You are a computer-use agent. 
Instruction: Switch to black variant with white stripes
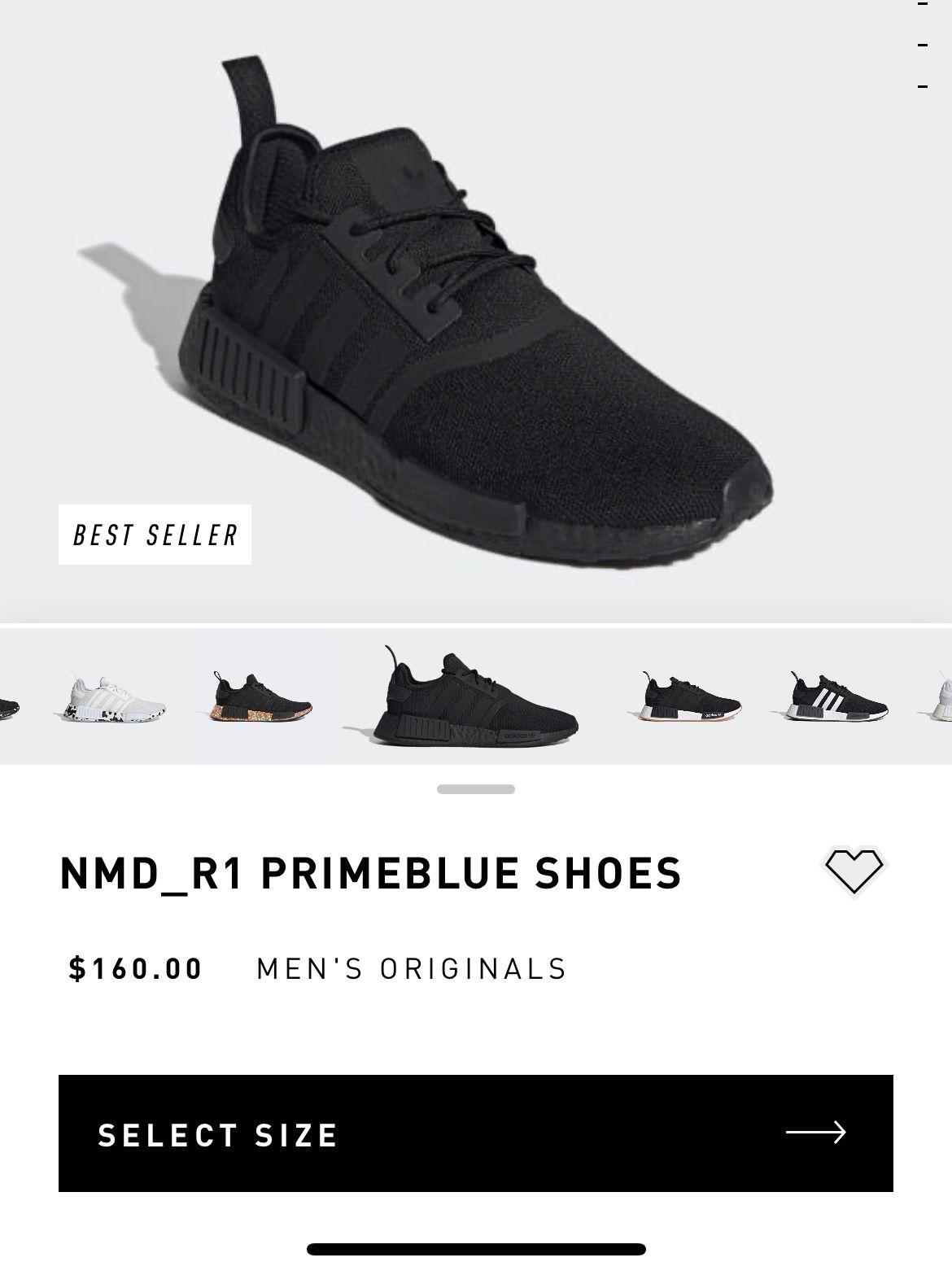tap(836, 697)
